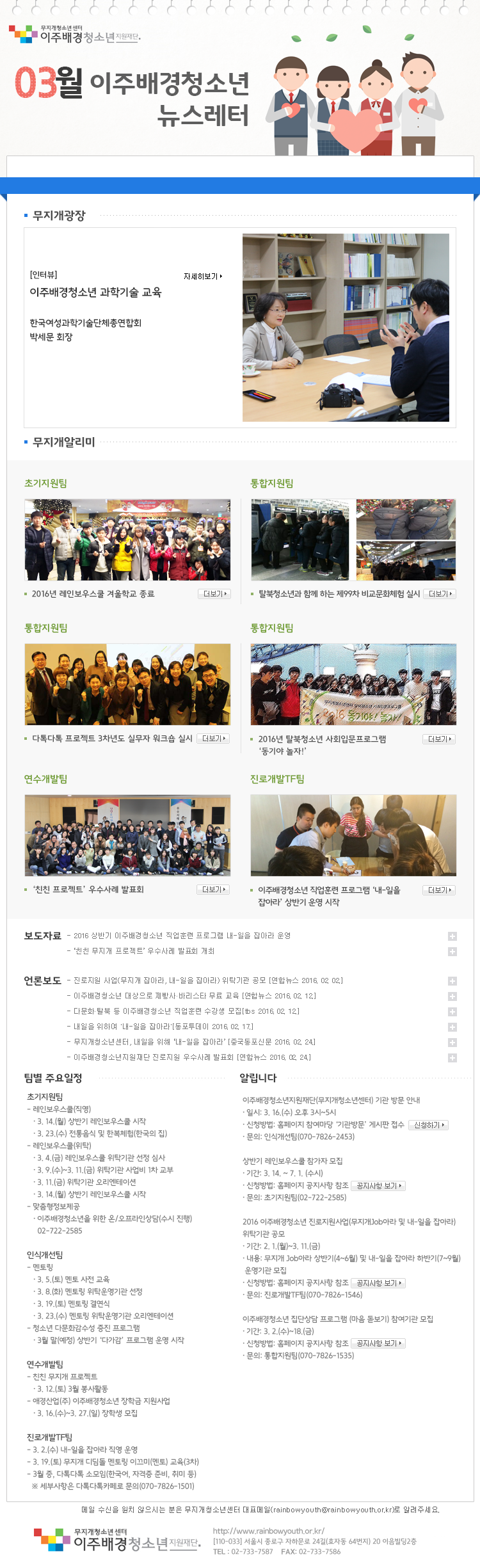Open 공지사항 보기 for 진로지원사업 위탁기관 공모
Viewport: 480px width, 1568px height.
click(x=380, y=1283)
